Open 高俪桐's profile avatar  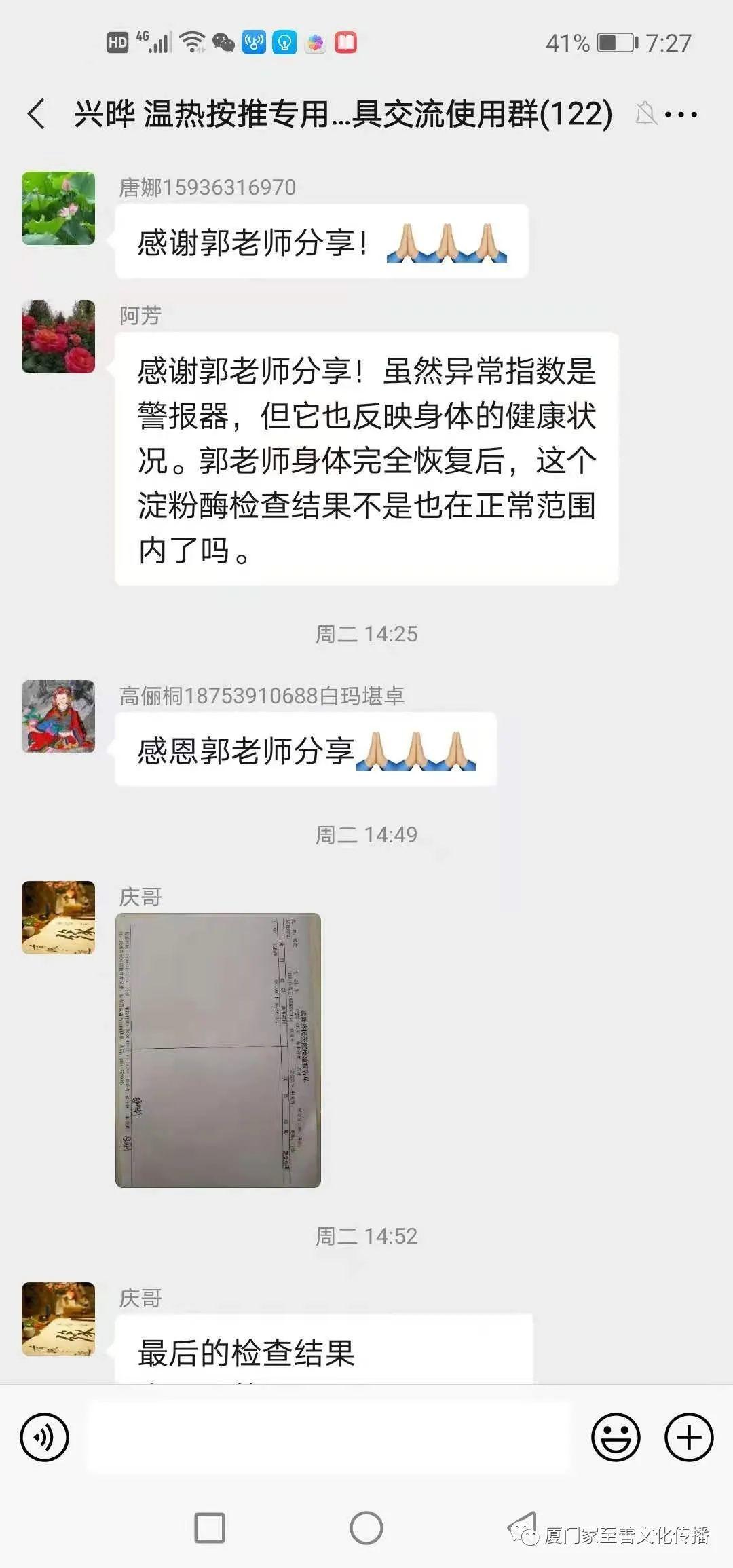point(58,717)
